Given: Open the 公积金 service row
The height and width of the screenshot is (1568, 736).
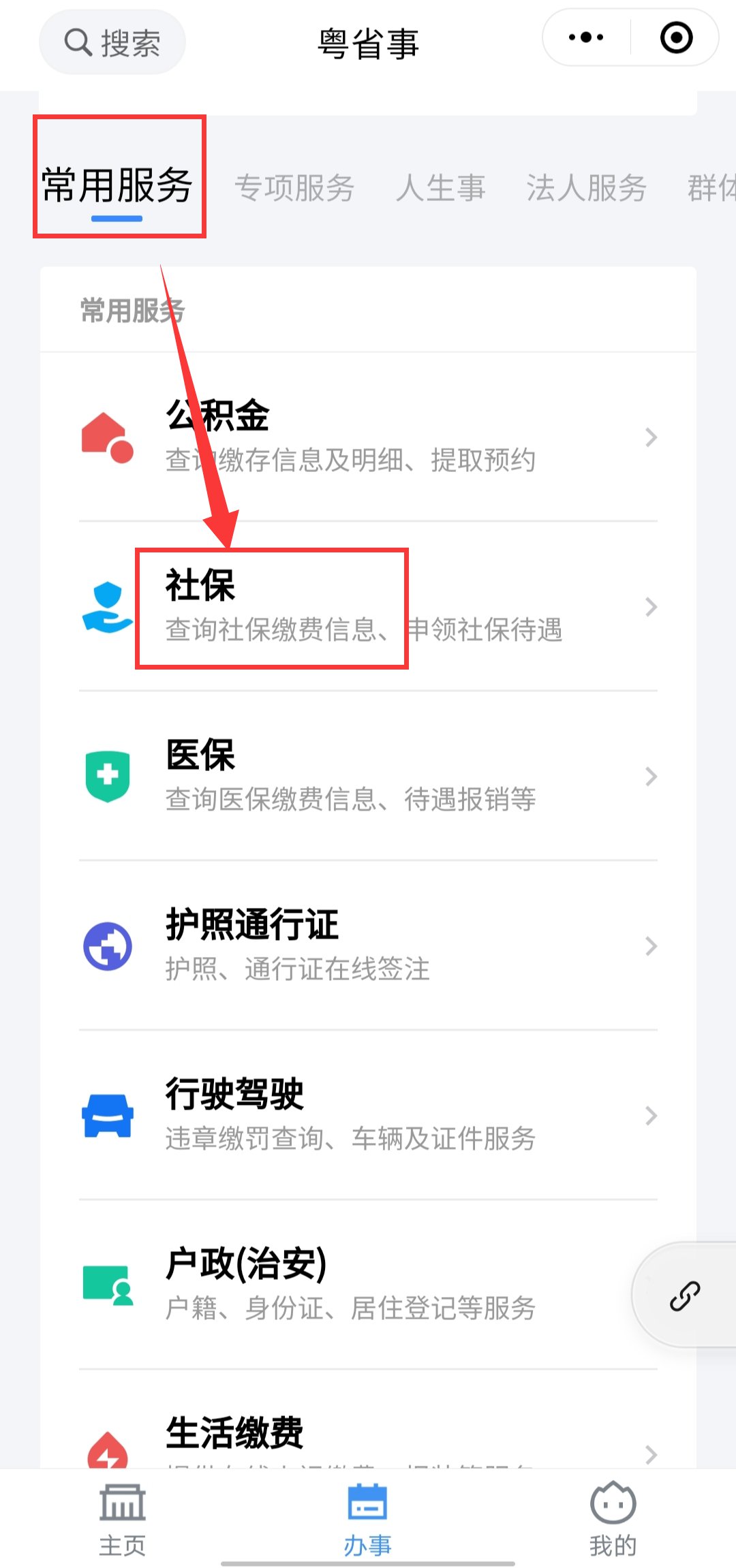Looking at the screenshot, I should [368, 436].
